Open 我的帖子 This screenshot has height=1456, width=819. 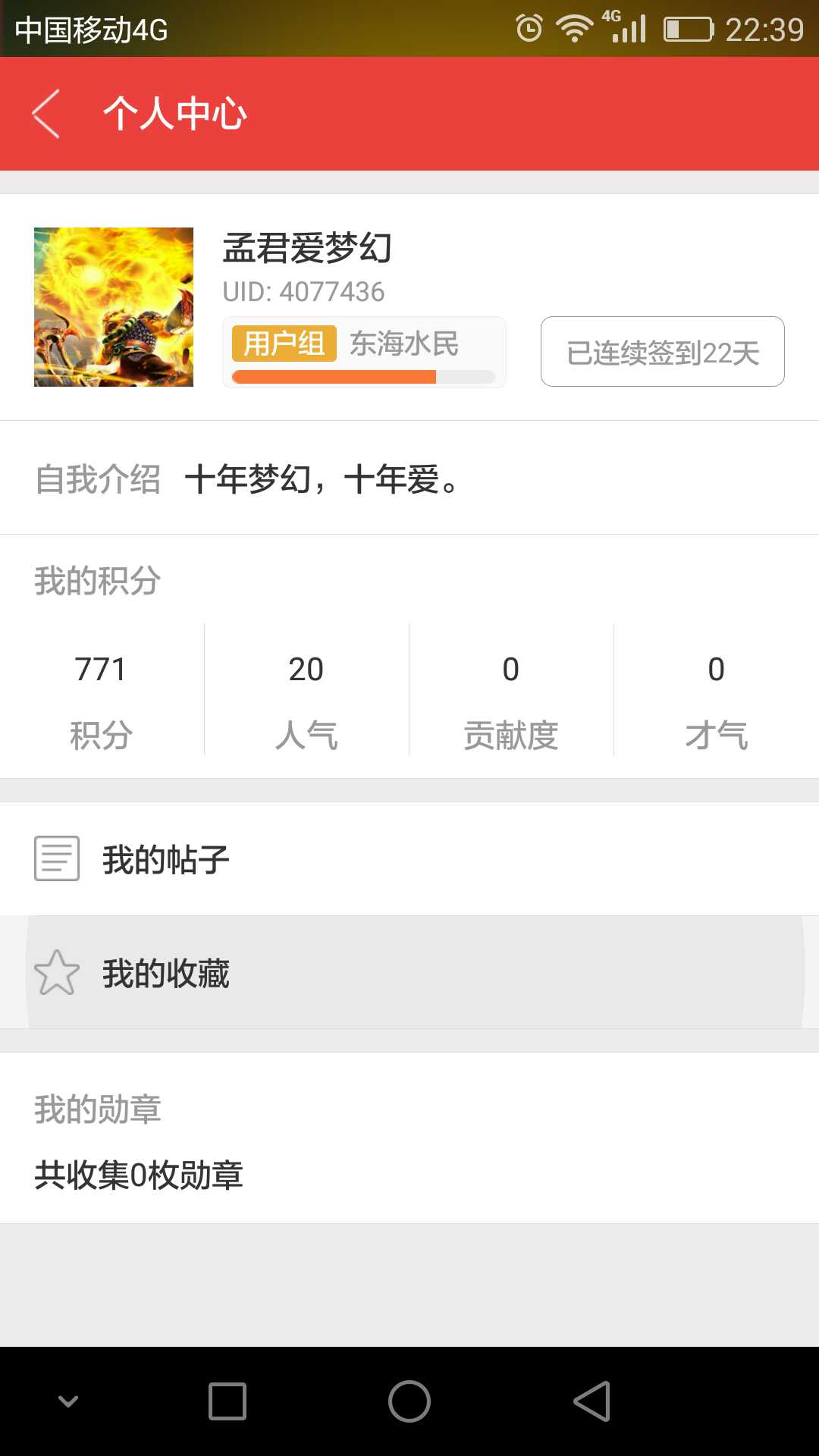click(409, 859)
